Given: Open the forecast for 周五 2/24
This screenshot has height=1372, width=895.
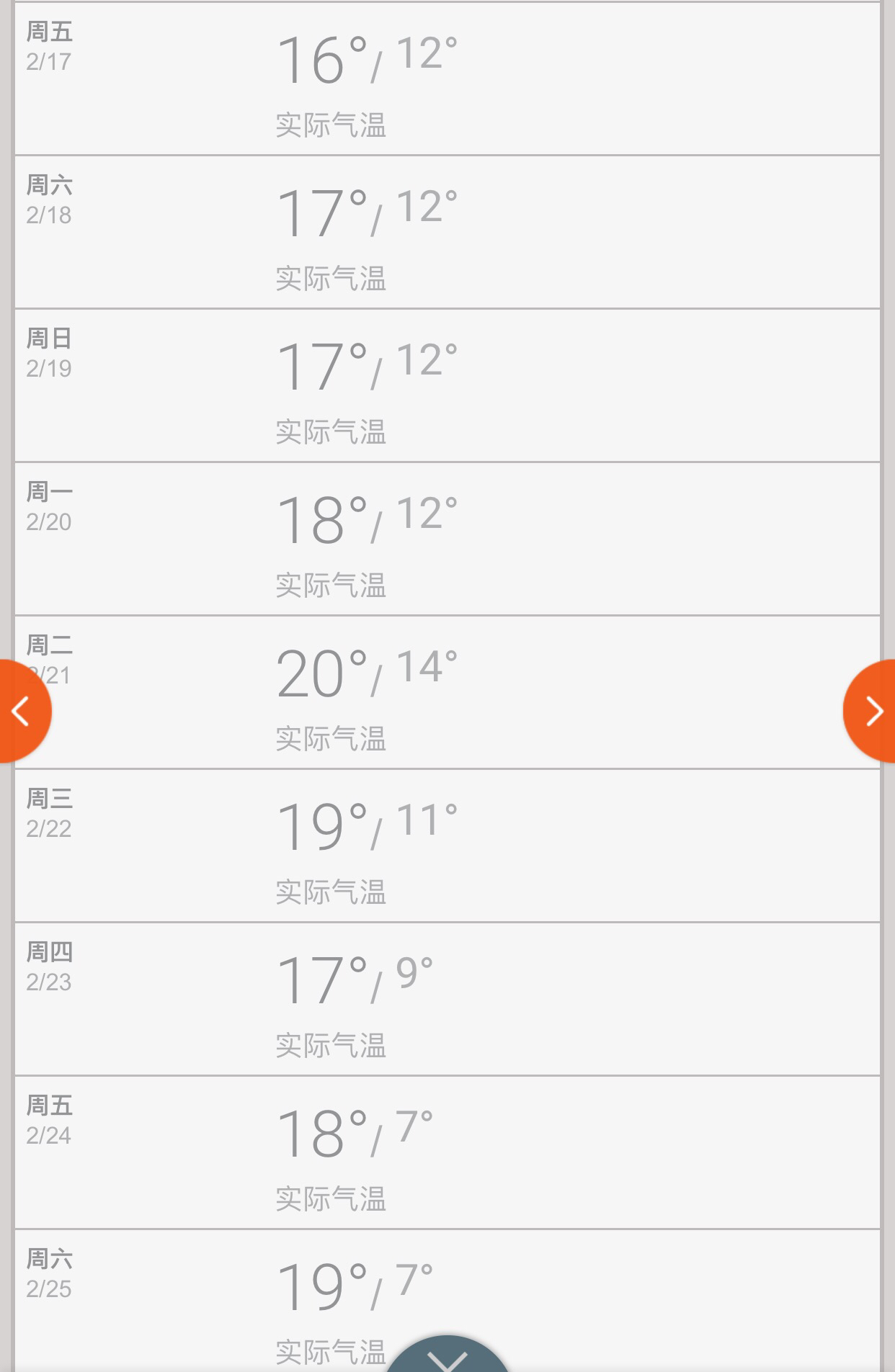Looking at the screenshot, I should coord(447,1153).
